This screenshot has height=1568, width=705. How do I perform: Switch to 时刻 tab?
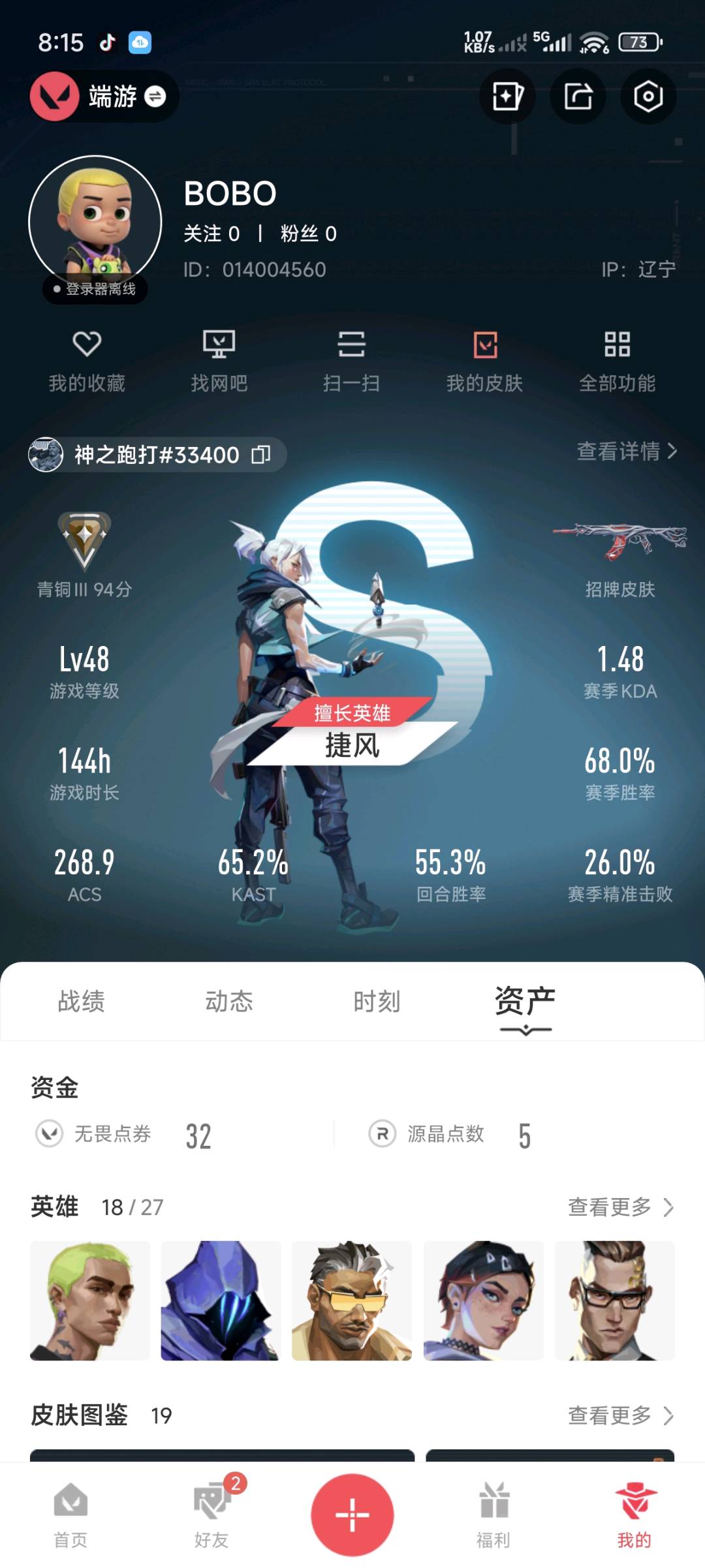tap(377, 1001)
